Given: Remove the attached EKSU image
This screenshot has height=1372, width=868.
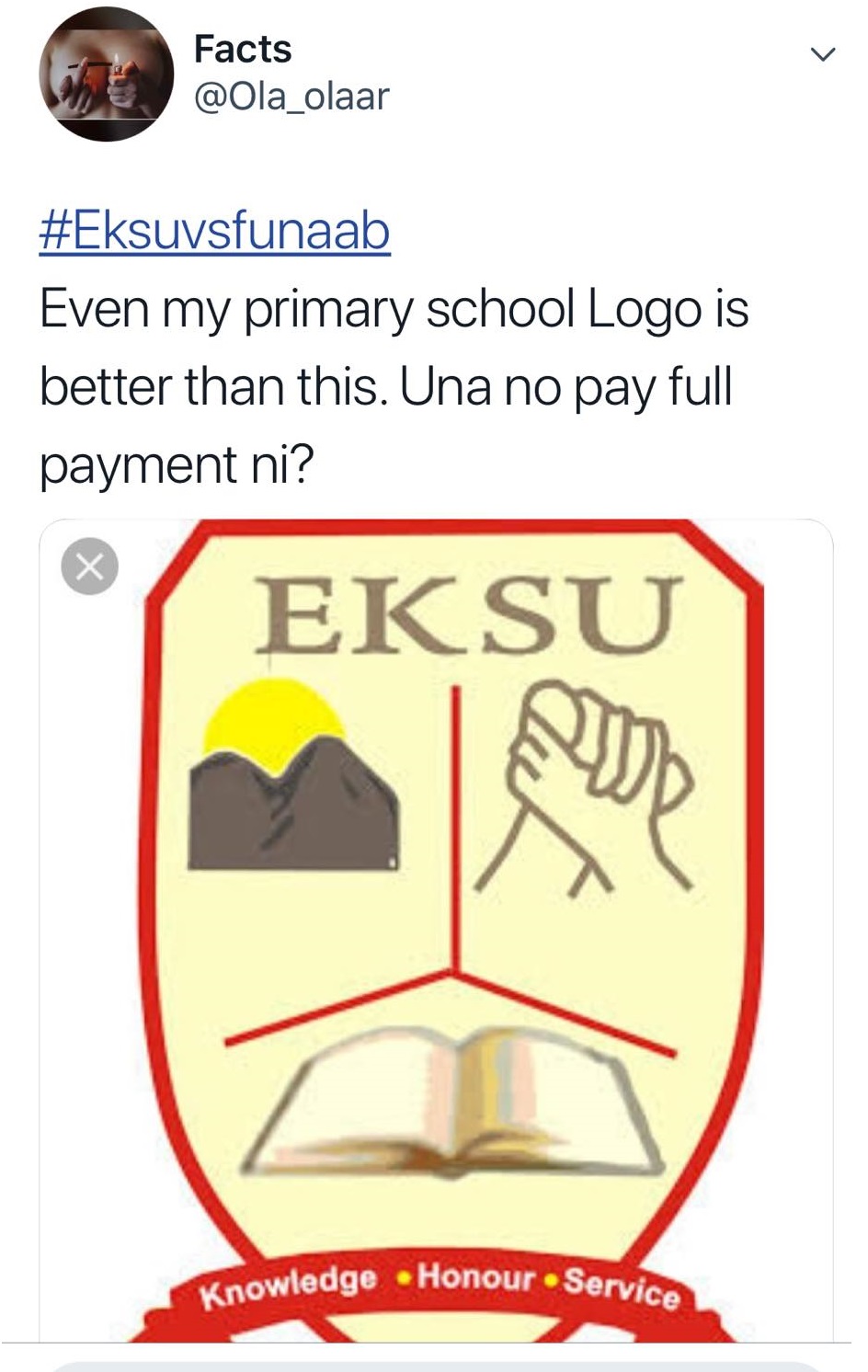Looking at the screenshot, I should point(89,566).
